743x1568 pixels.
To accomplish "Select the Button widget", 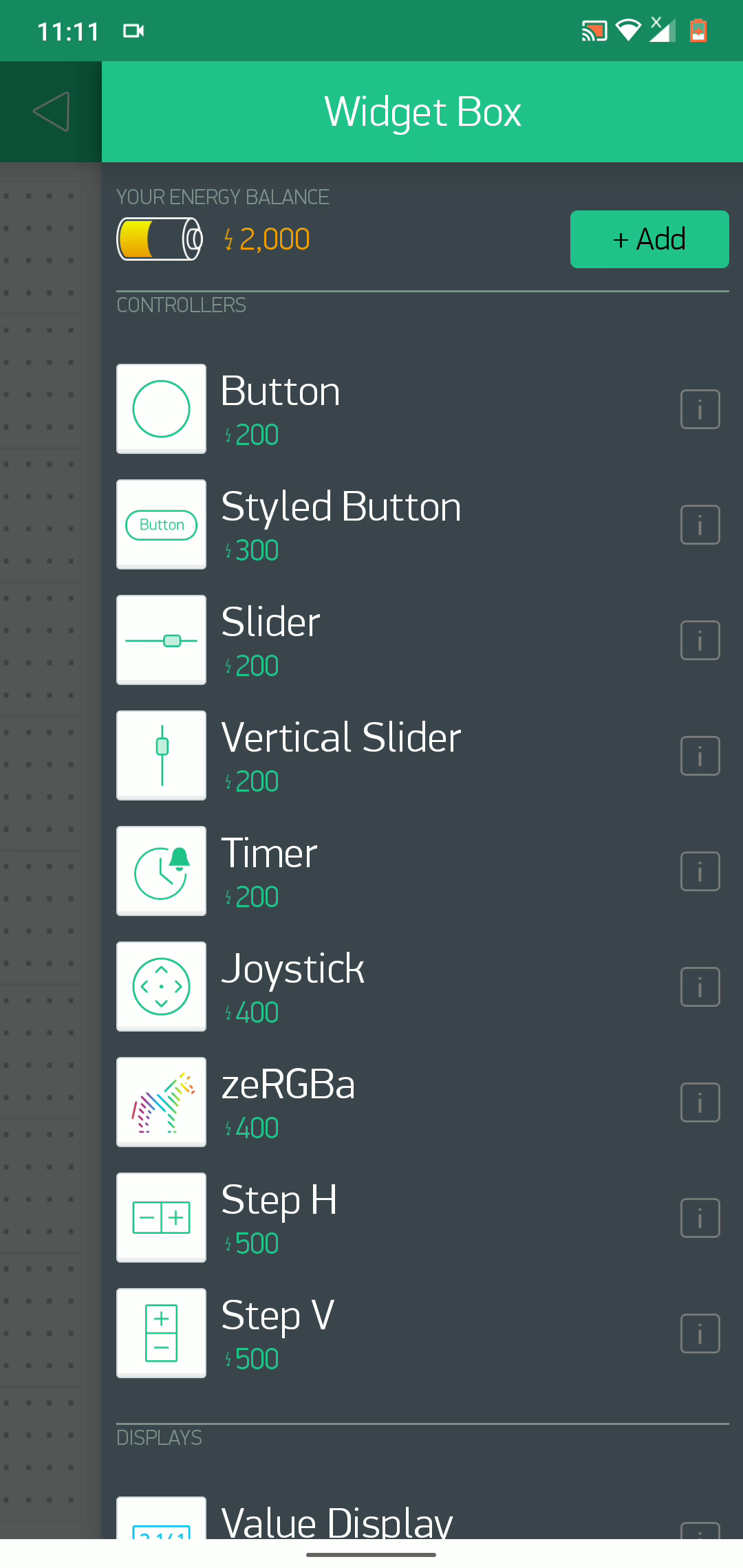I will [281, 409].
